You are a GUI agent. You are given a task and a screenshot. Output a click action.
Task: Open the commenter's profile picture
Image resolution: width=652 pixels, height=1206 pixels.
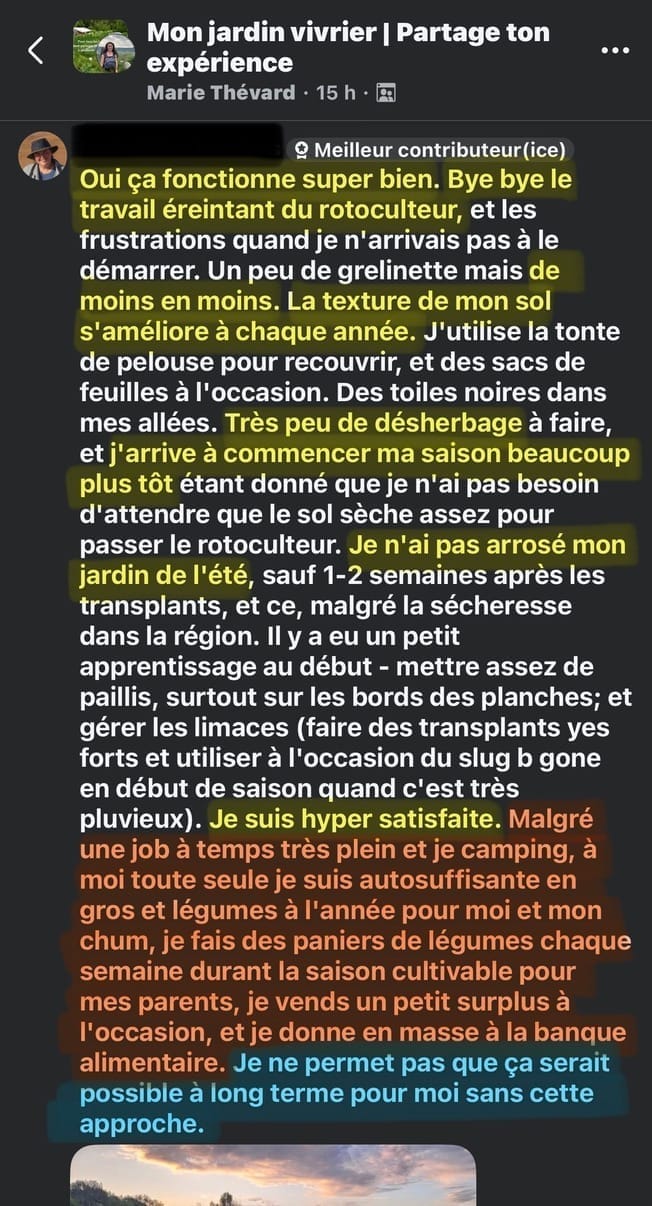[x=43, y=155]
